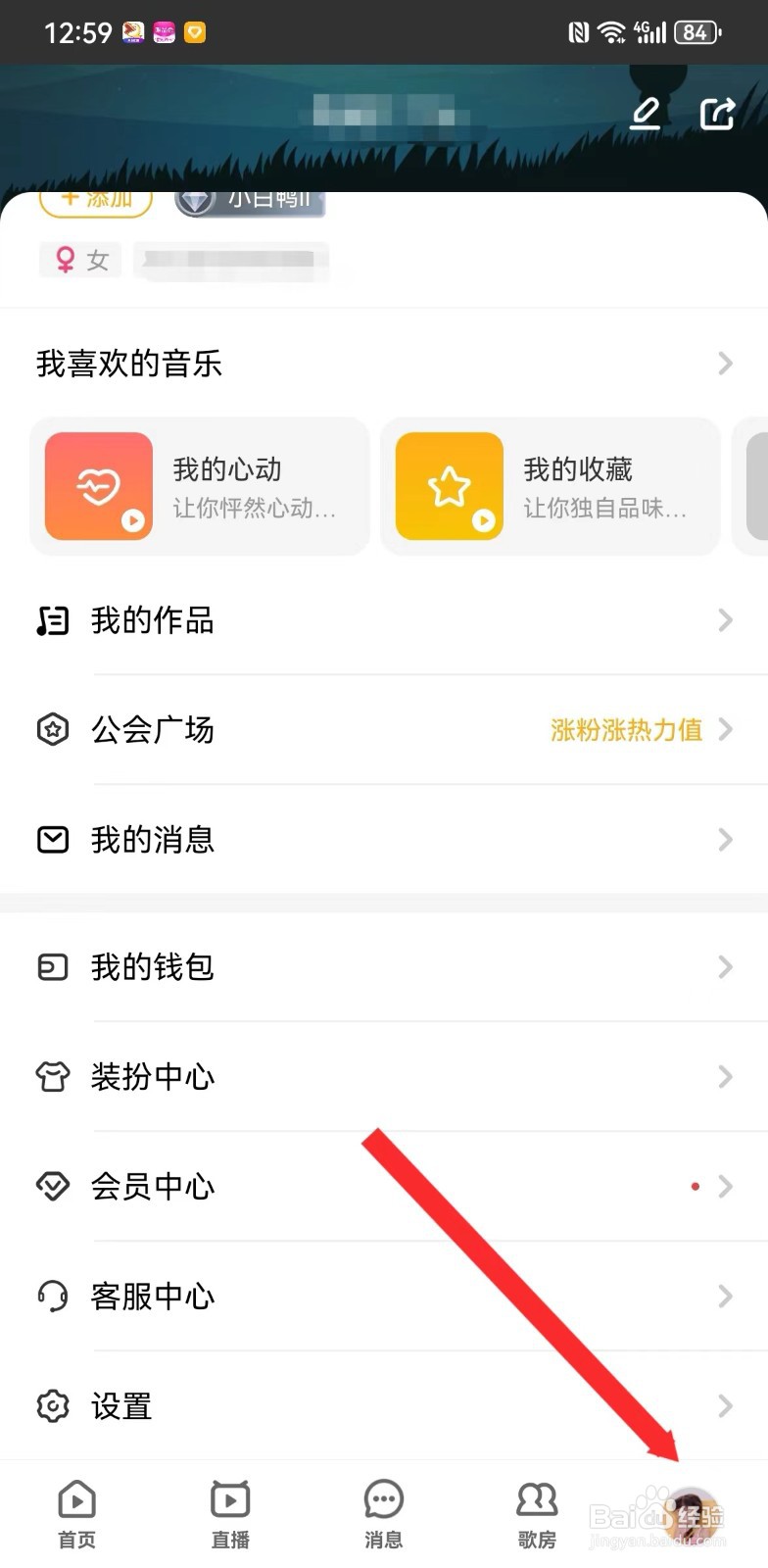This screenshot has height=1568, width=768.
Task: Open 我的收藏 collection card
Action: pos(550,486)
